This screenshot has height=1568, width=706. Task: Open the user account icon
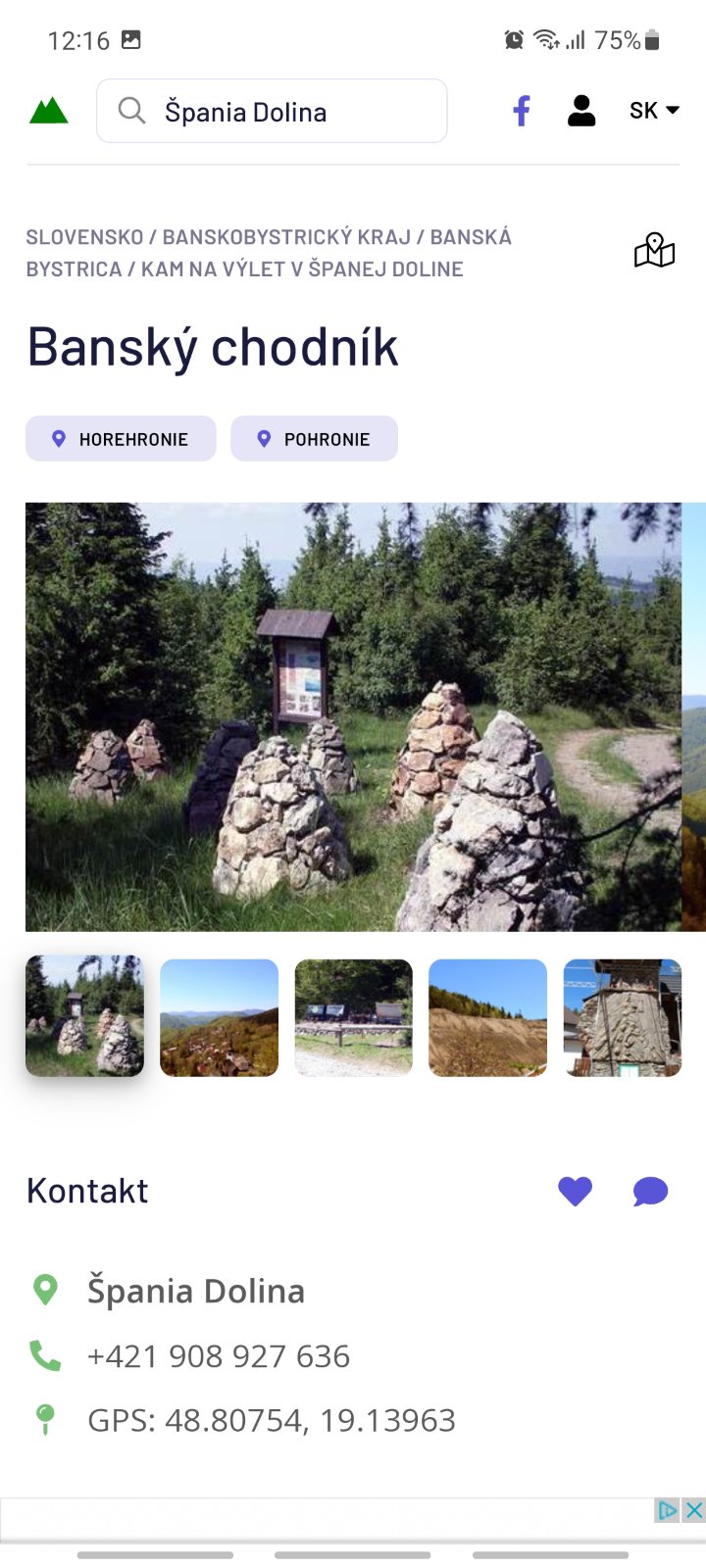(x=581, y=111)
